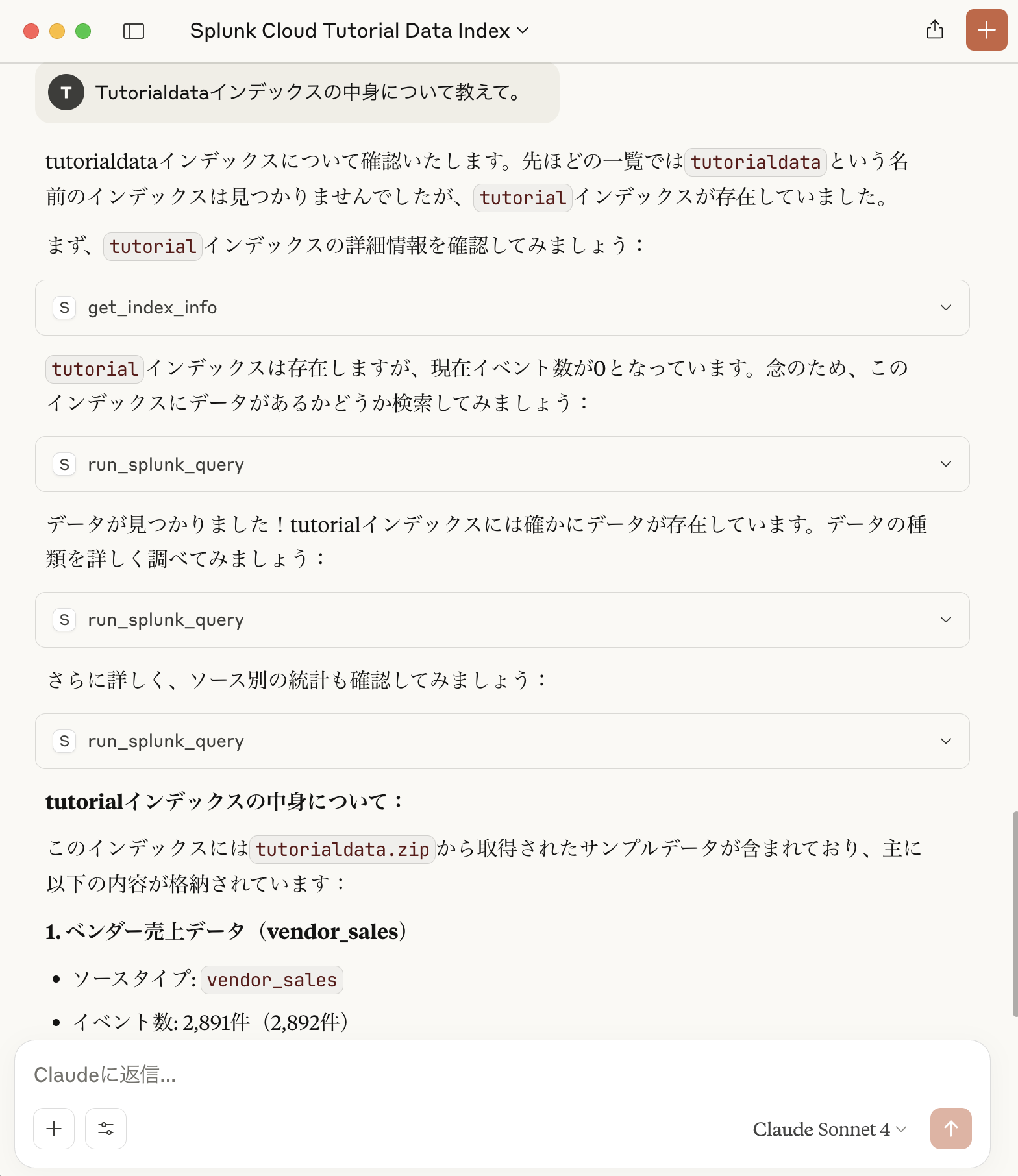Click the tutorialdata.zip inline code chip
The width and height of the screenshot is (1018, 1176).
pos(342,849)
